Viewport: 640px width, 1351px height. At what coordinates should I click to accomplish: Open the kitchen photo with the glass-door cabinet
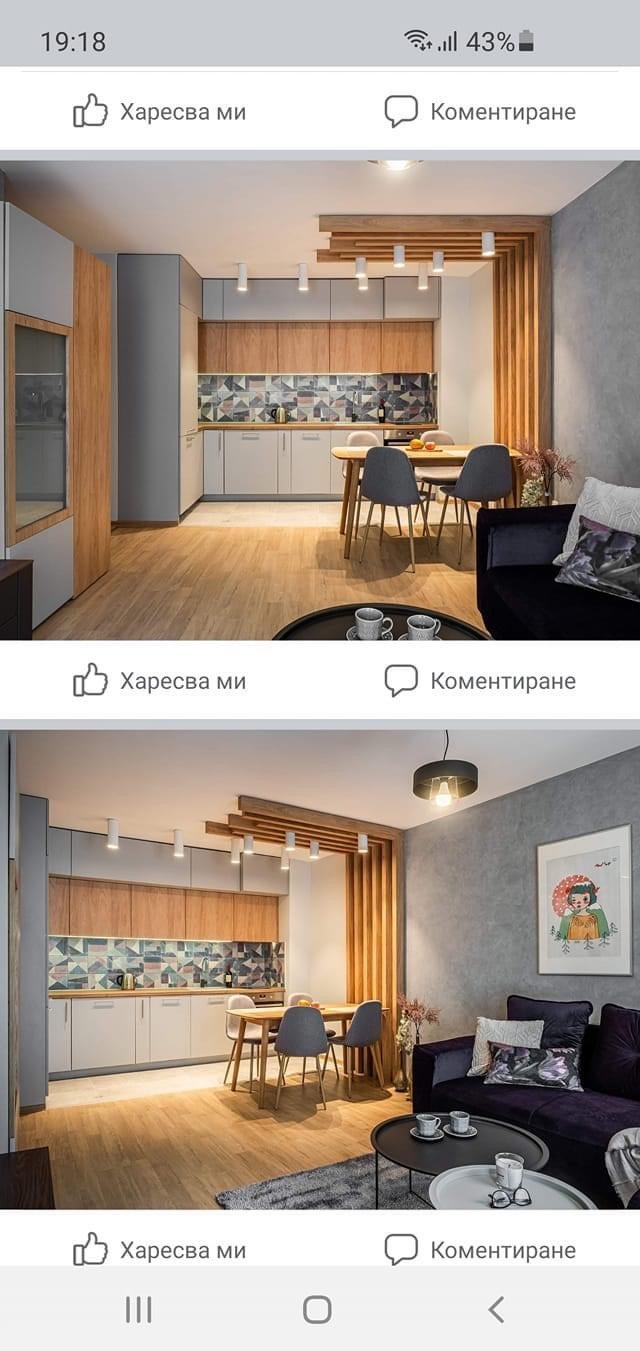point(320,400)
